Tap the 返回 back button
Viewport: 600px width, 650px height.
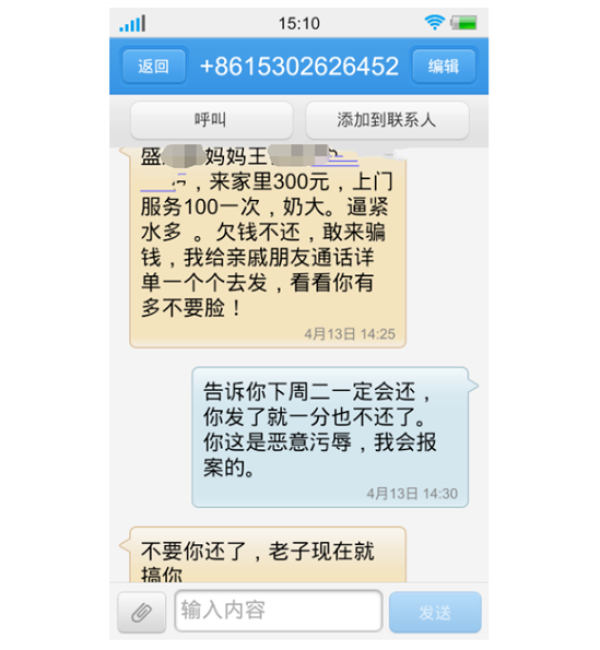(154, 67)
